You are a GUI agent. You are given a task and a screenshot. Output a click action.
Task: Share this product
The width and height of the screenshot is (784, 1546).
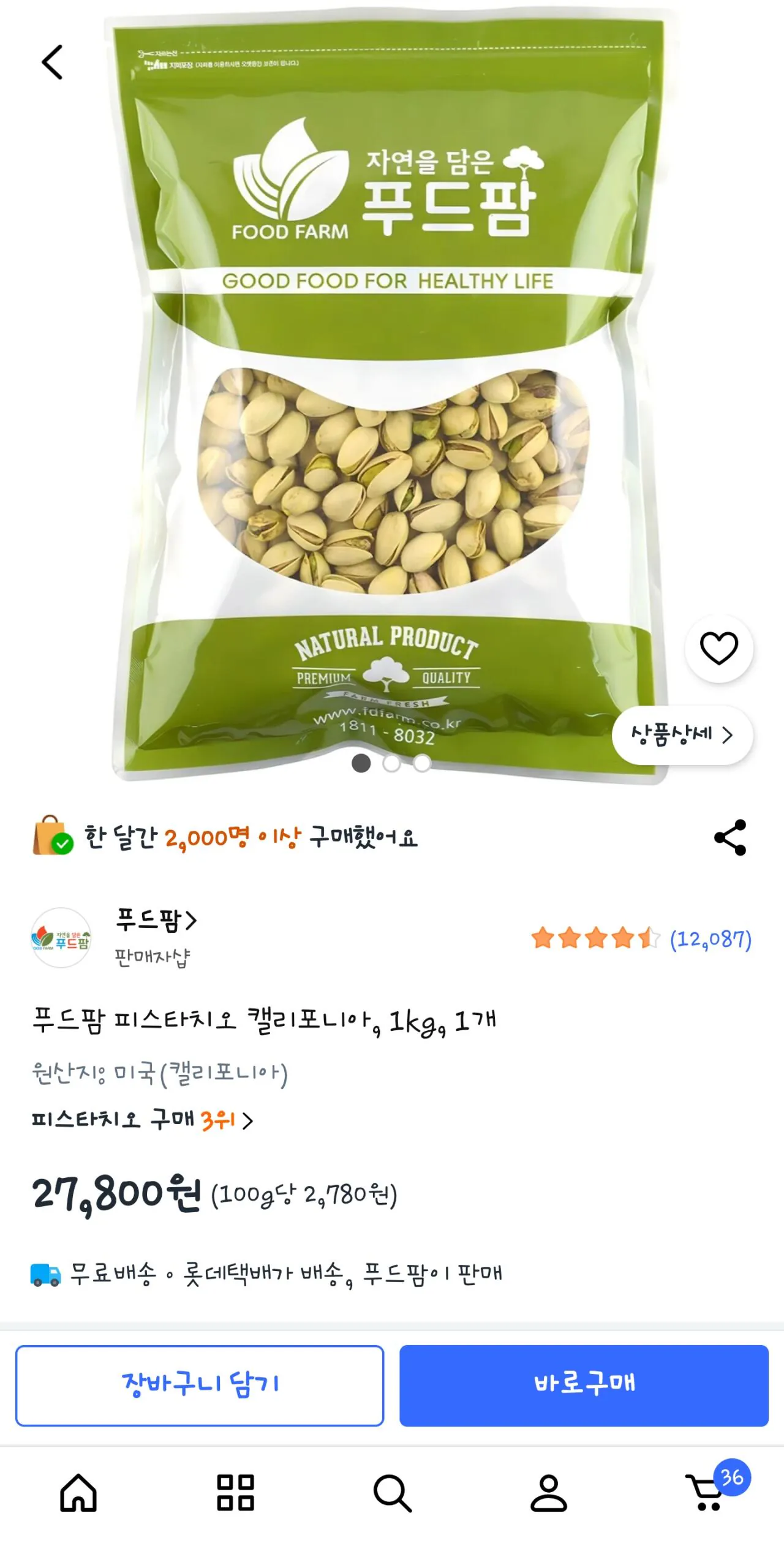[730, 837]
